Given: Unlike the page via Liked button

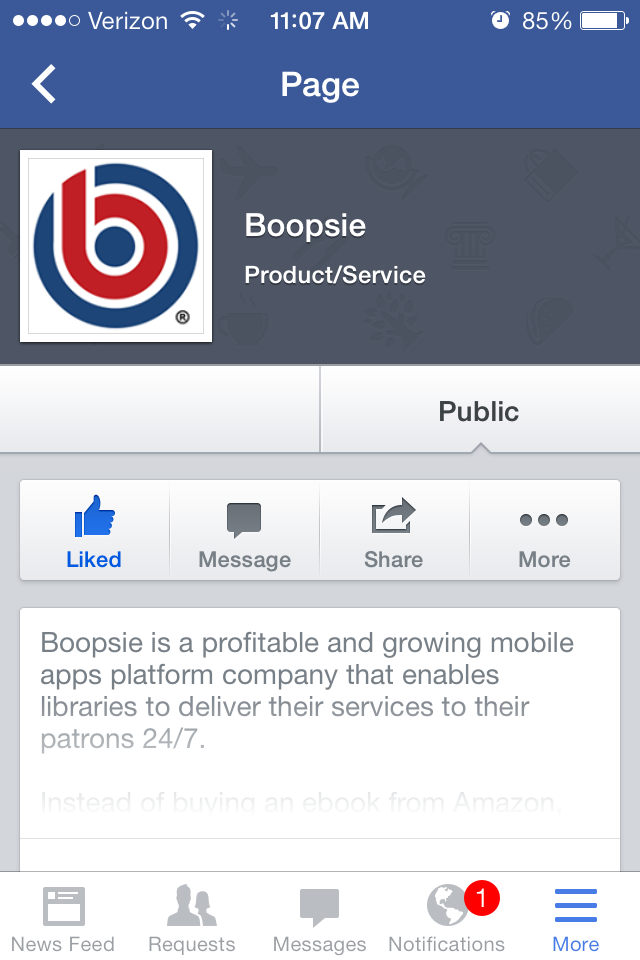Looking at the screenshot, I should point(94,530).
